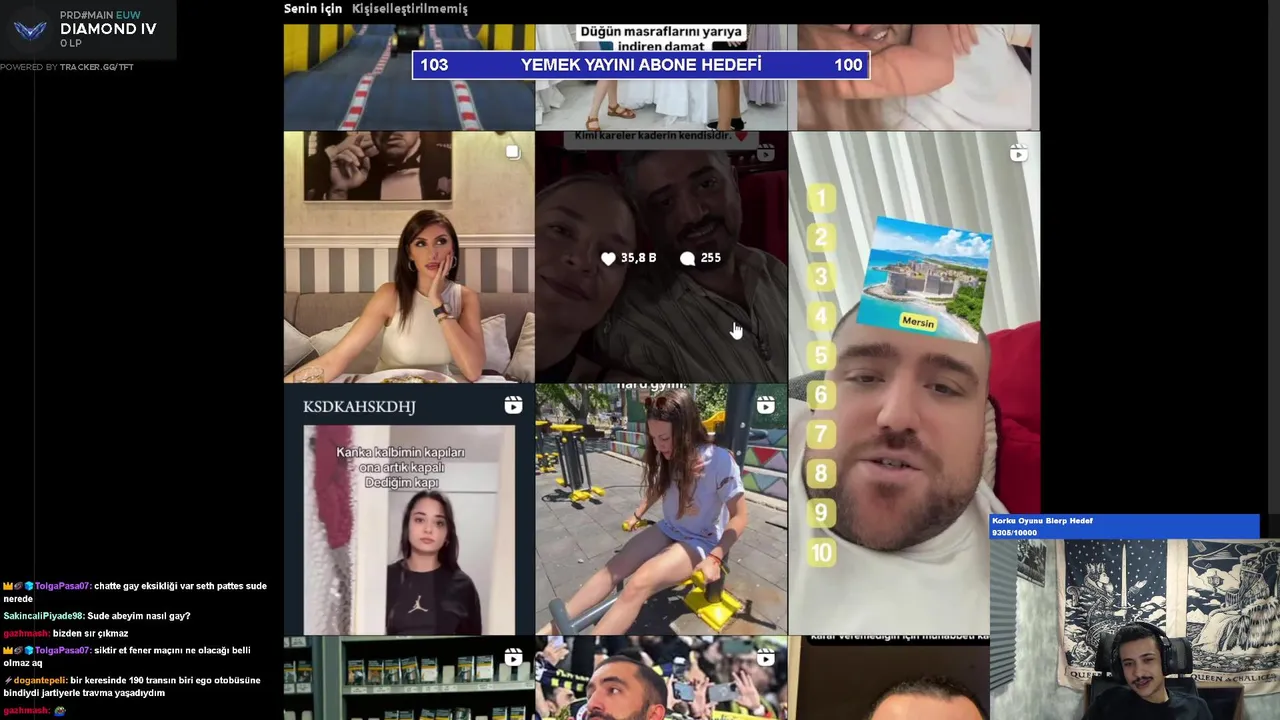1280x720 pixels.
Task: Open the KSDKAHSKDHJ reel
Action: (x=409, y=510)
